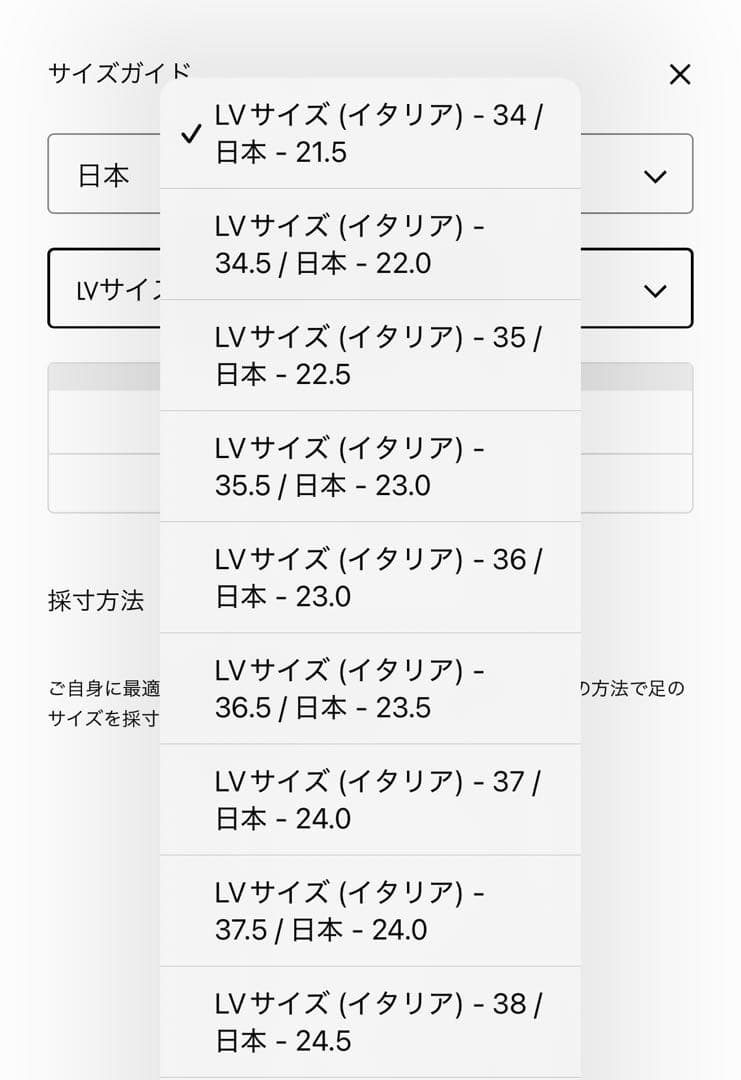Open the LVサイズ selector dropdown

click(110, 290)
